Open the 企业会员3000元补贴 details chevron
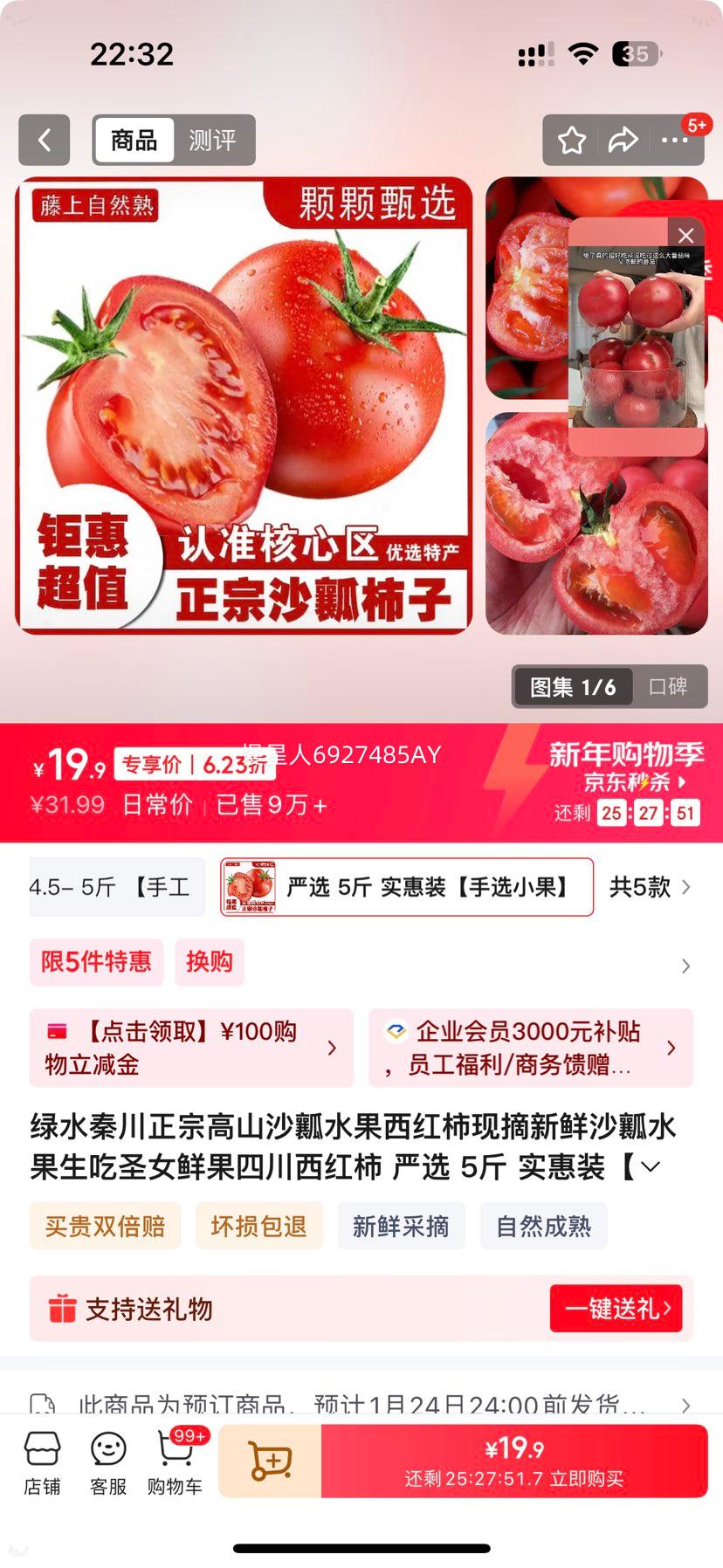 click(670, 1049)
